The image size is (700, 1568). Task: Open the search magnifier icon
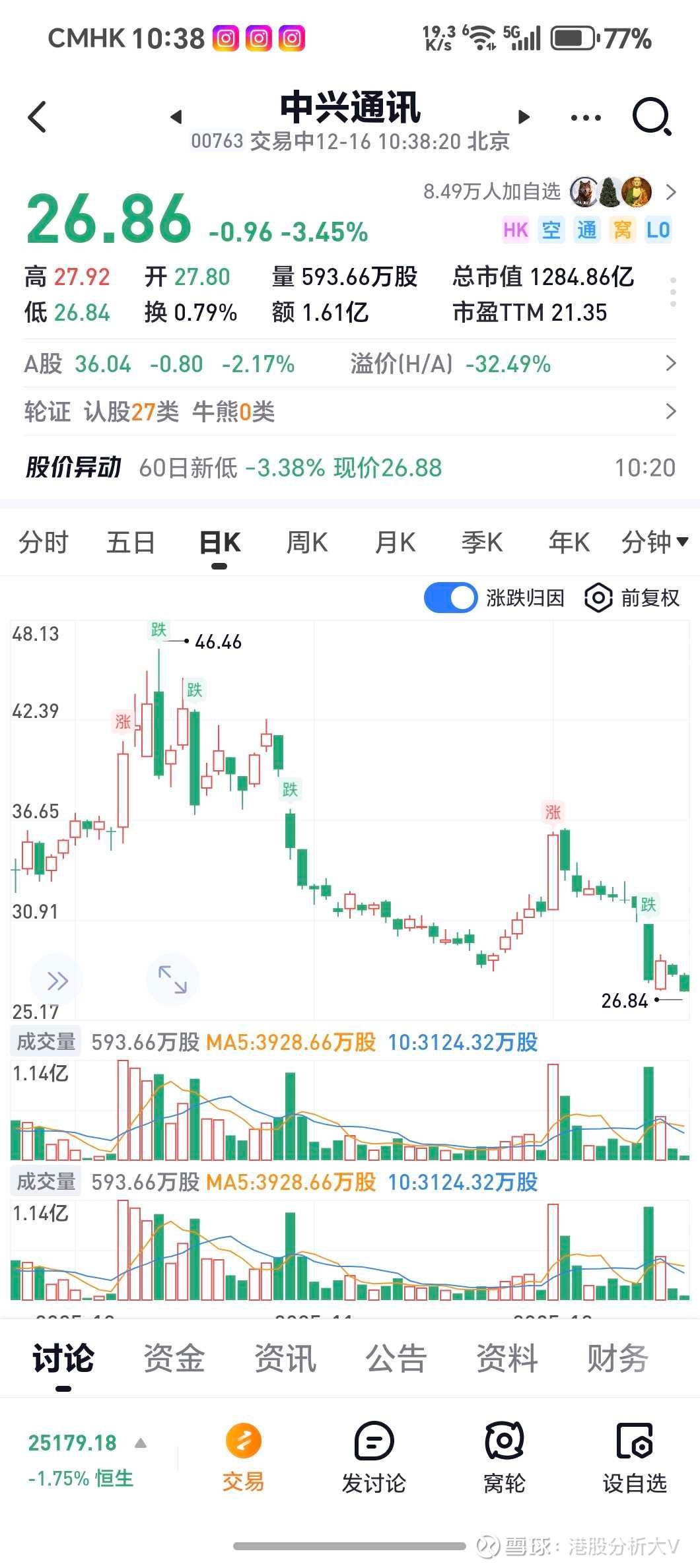pos(652,117)
